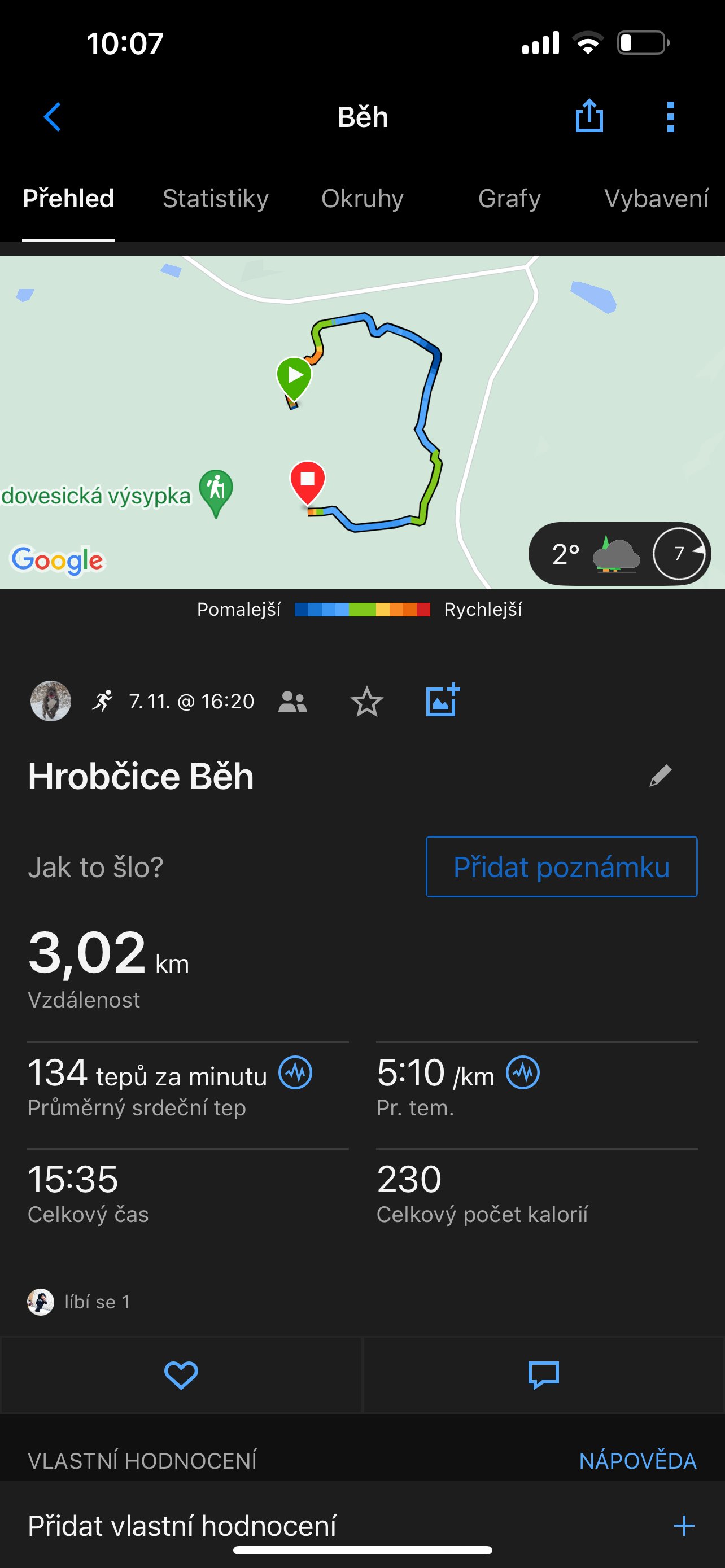Mark activity as favorite with star

[x=366, y=702]
